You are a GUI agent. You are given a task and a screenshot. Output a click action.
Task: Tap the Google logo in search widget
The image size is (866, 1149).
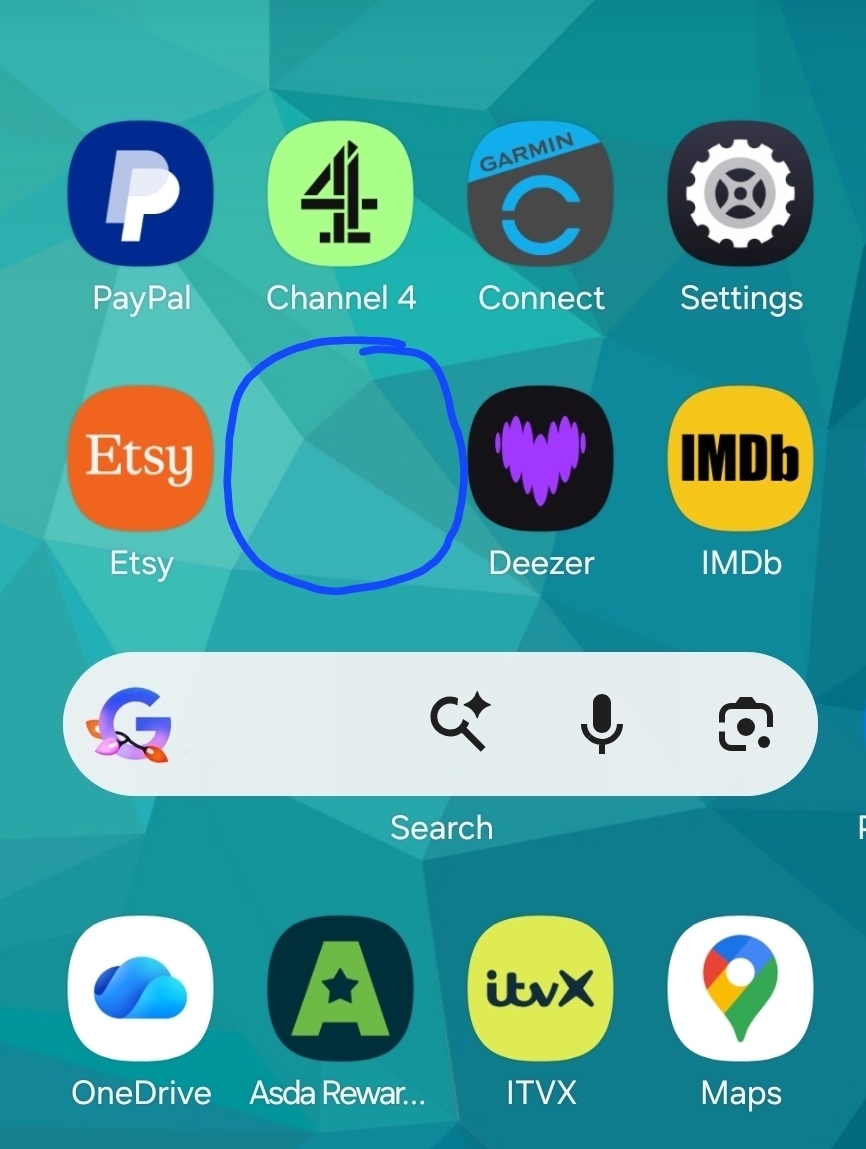point(129,724)
